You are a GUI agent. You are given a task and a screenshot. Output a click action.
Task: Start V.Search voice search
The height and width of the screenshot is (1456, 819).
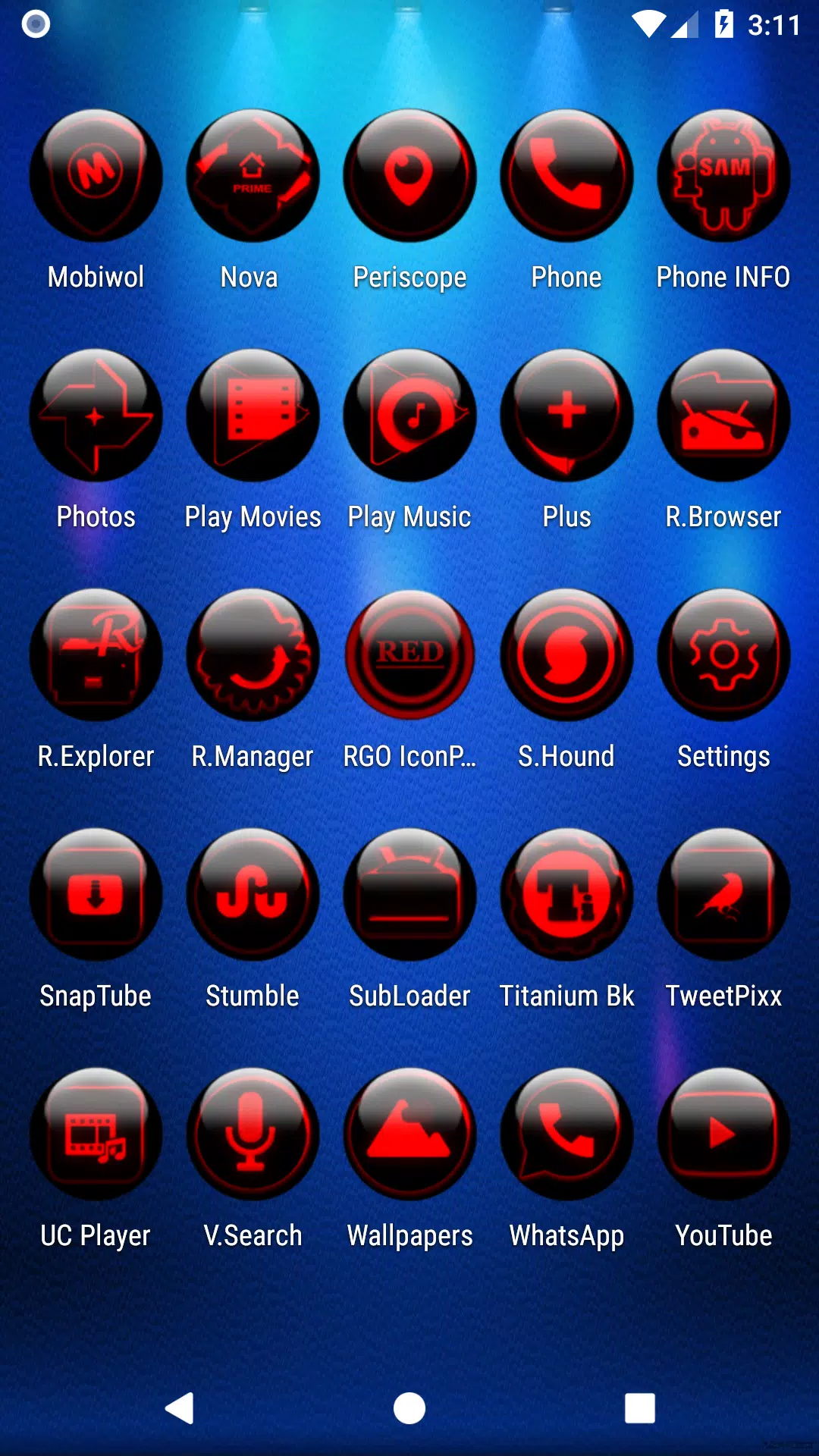pos(253,1134)
